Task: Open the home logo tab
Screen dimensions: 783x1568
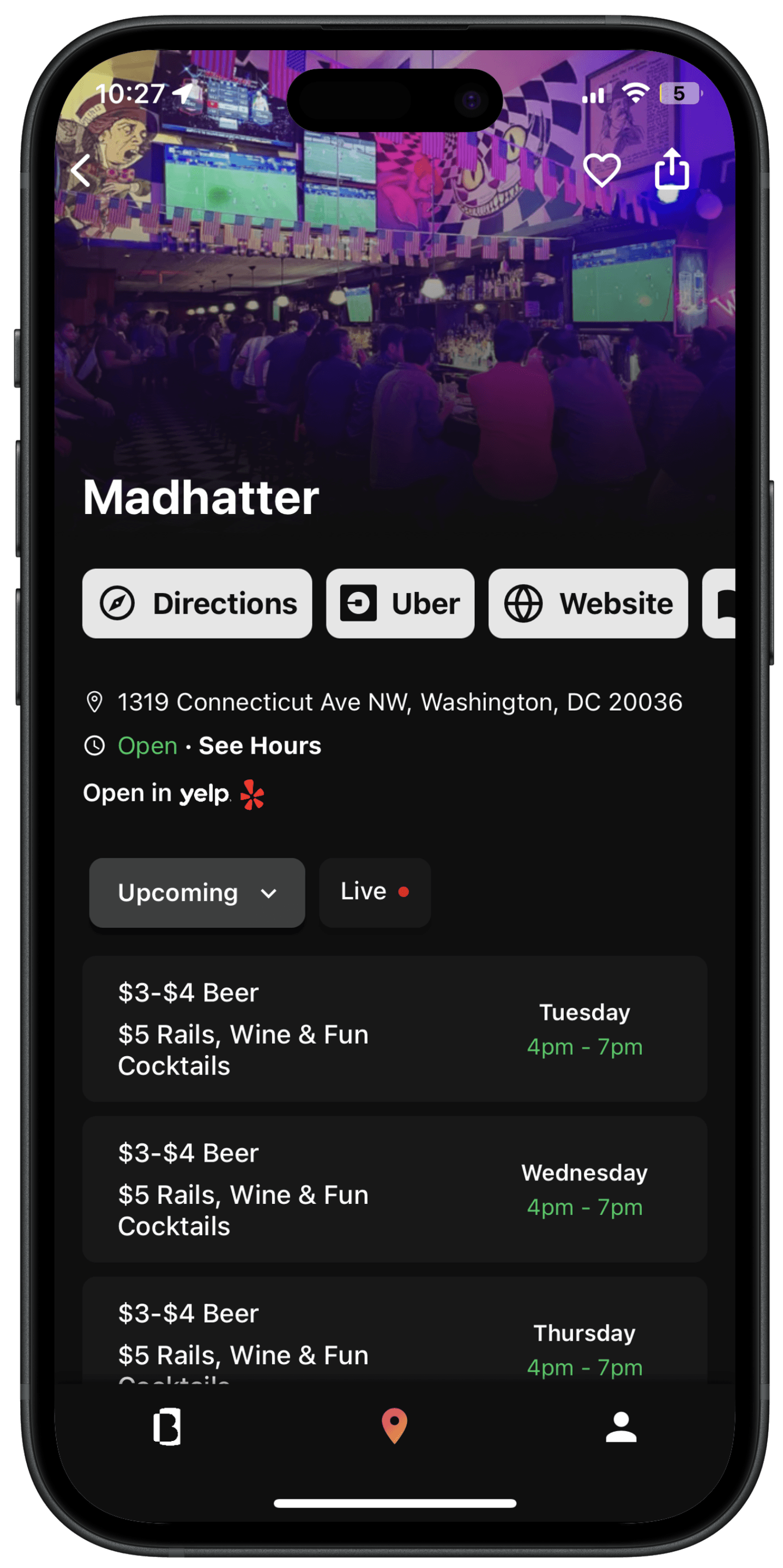Action: point(167,1426)
